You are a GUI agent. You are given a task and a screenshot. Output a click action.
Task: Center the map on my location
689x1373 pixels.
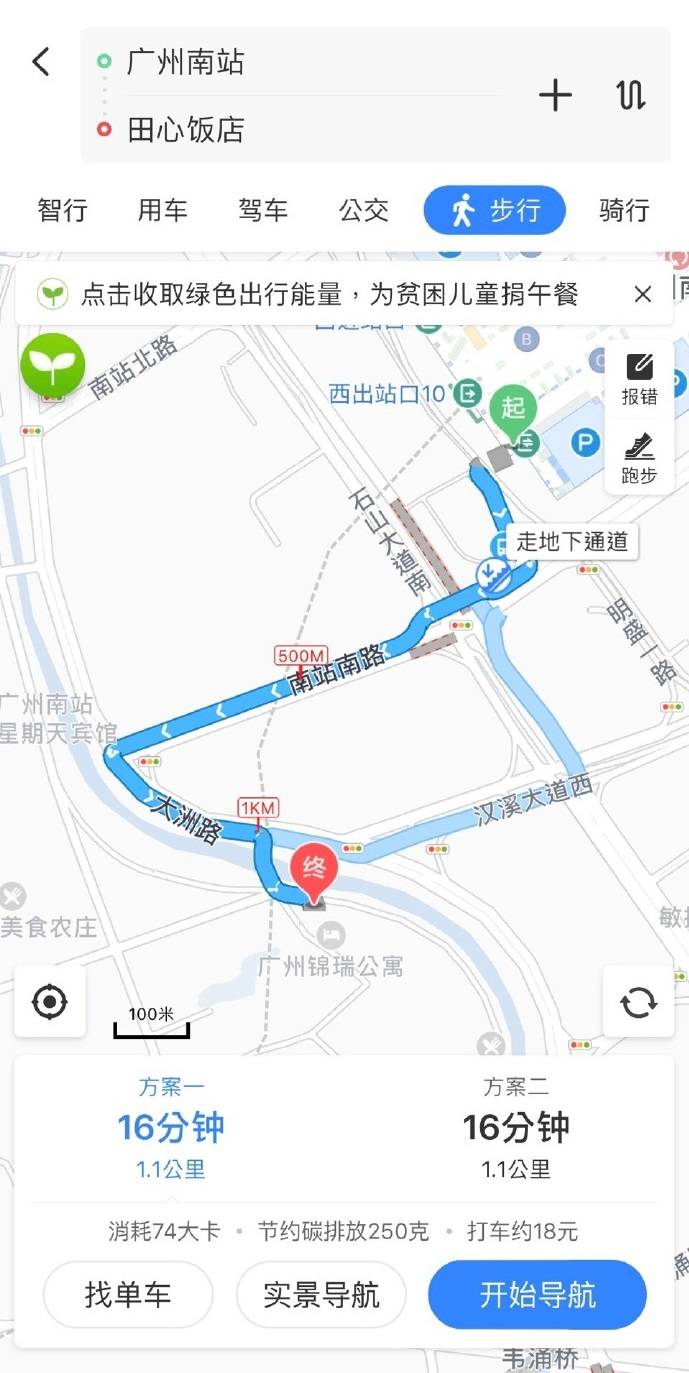50,1001
